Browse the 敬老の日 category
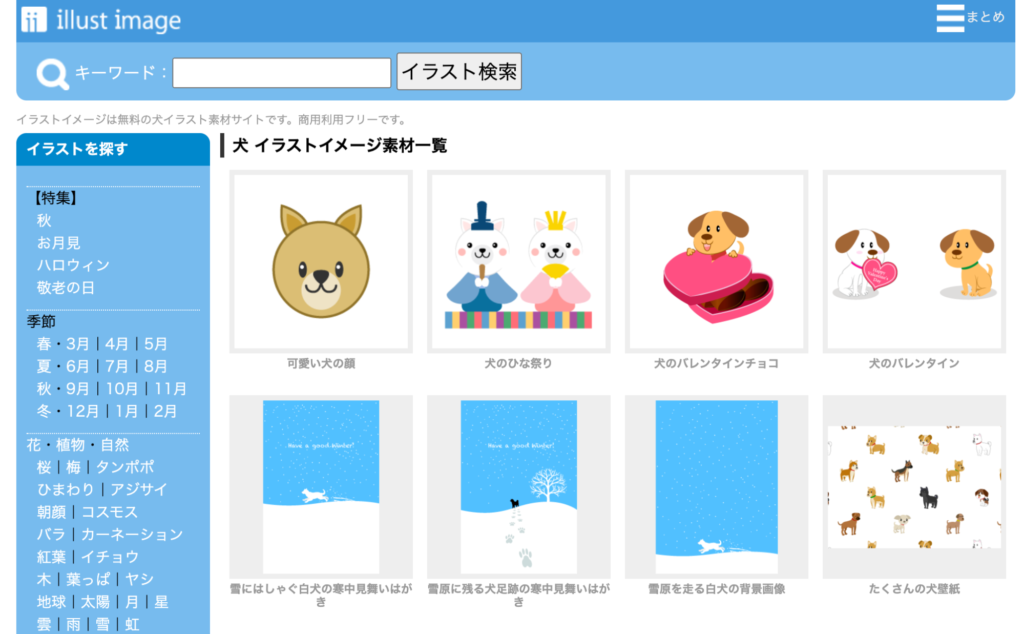The height and width of the screenshot is (634, 1024). (65, 288)
